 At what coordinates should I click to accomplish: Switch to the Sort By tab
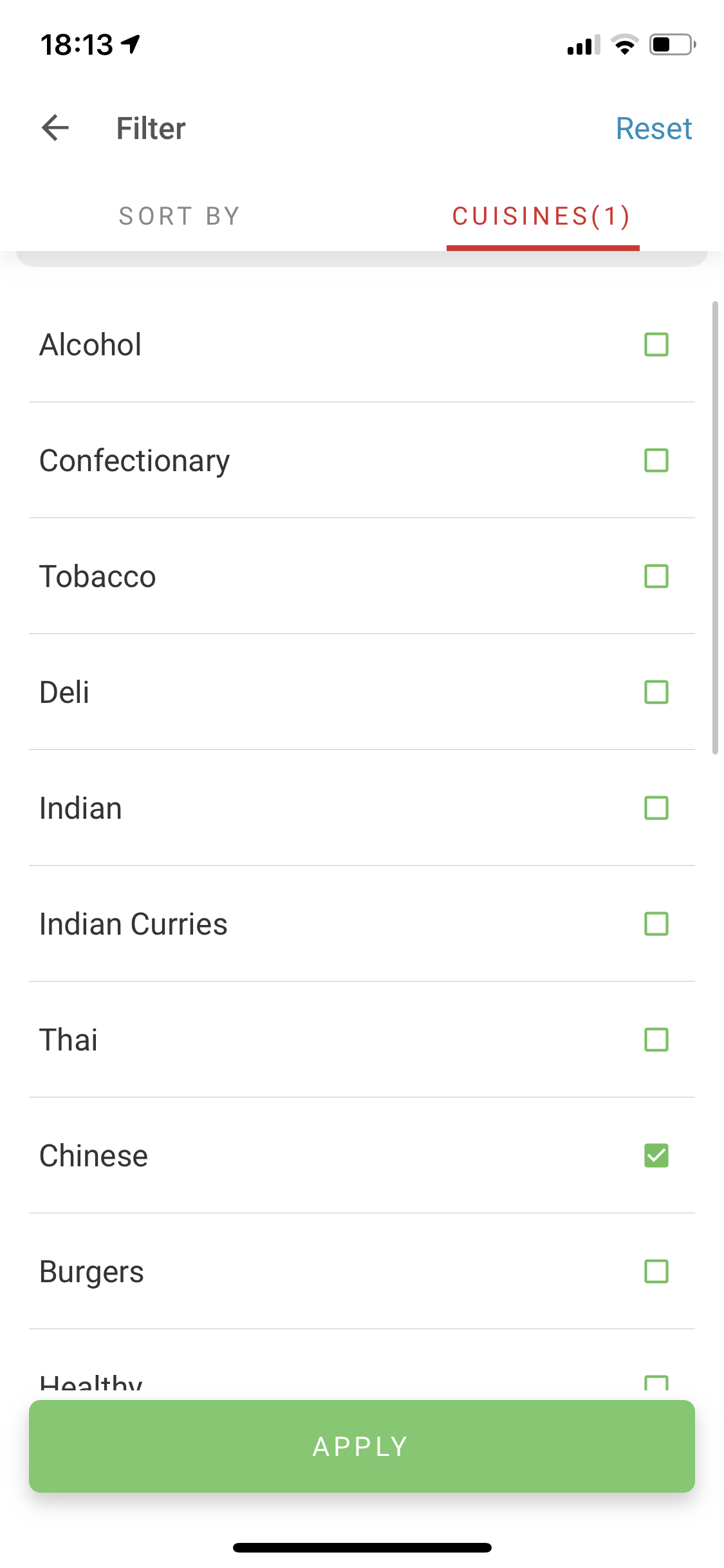tap(180, 216)
